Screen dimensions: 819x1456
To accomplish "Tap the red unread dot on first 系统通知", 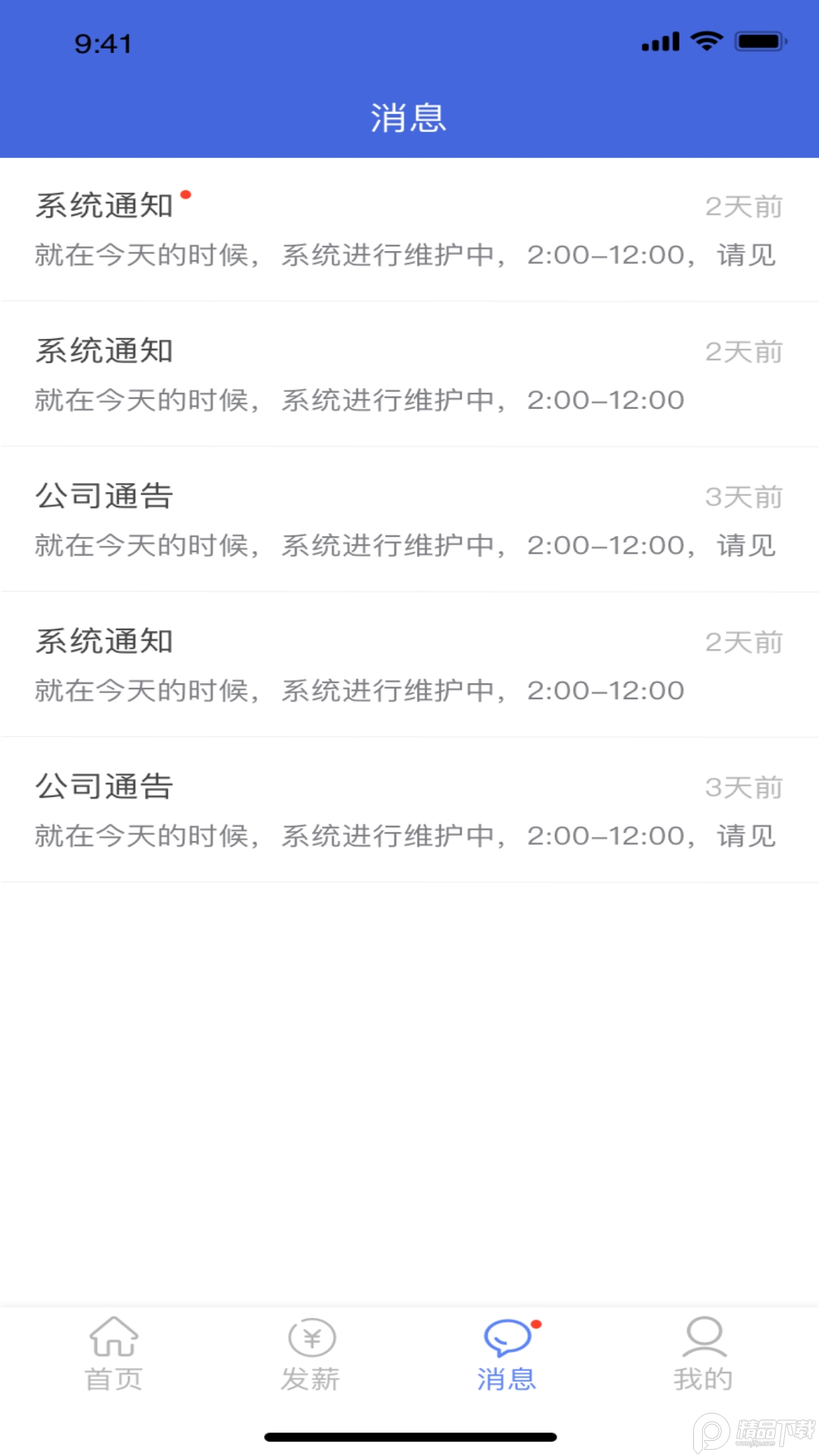I will pos(187,196).
